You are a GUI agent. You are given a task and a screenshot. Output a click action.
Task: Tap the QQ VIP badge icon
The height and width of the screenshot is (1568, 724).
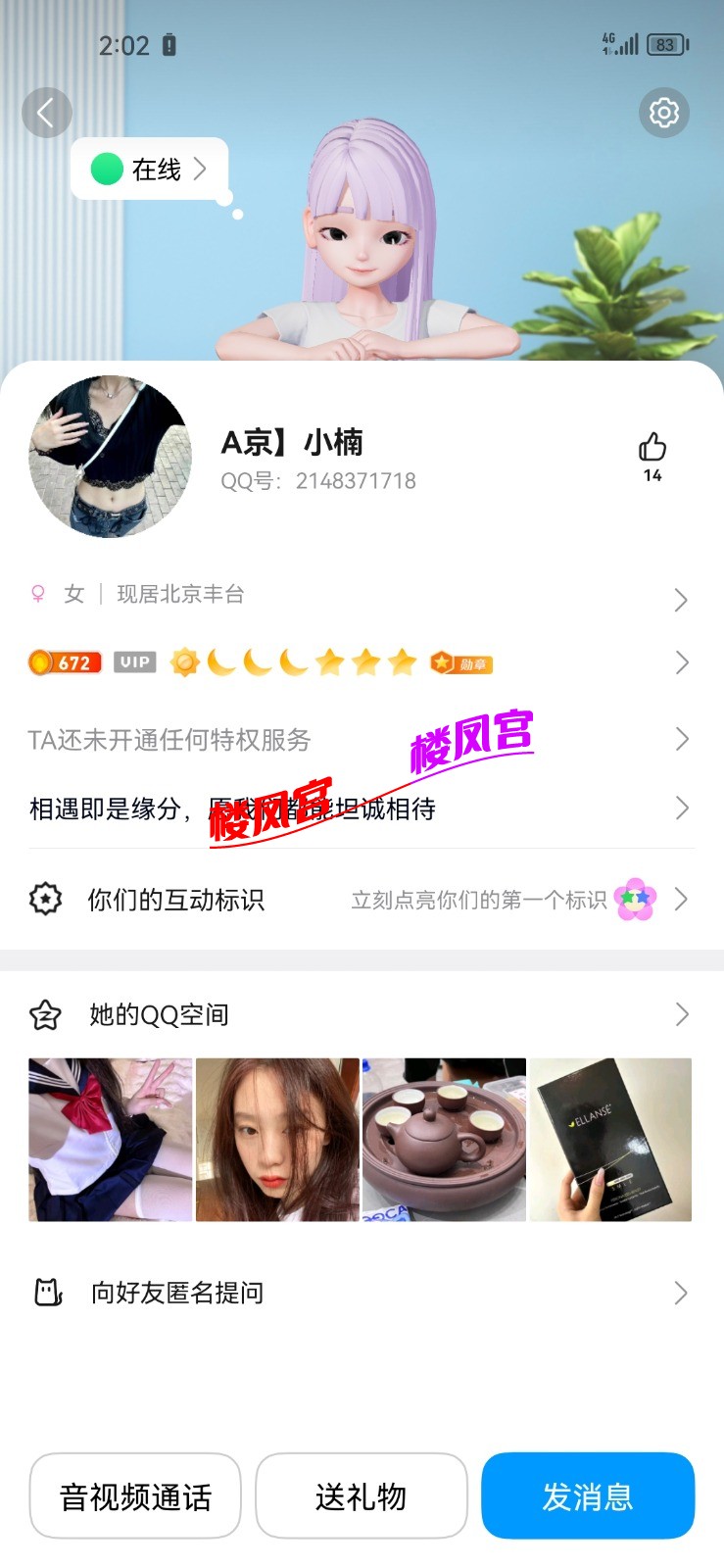point(134,662)
